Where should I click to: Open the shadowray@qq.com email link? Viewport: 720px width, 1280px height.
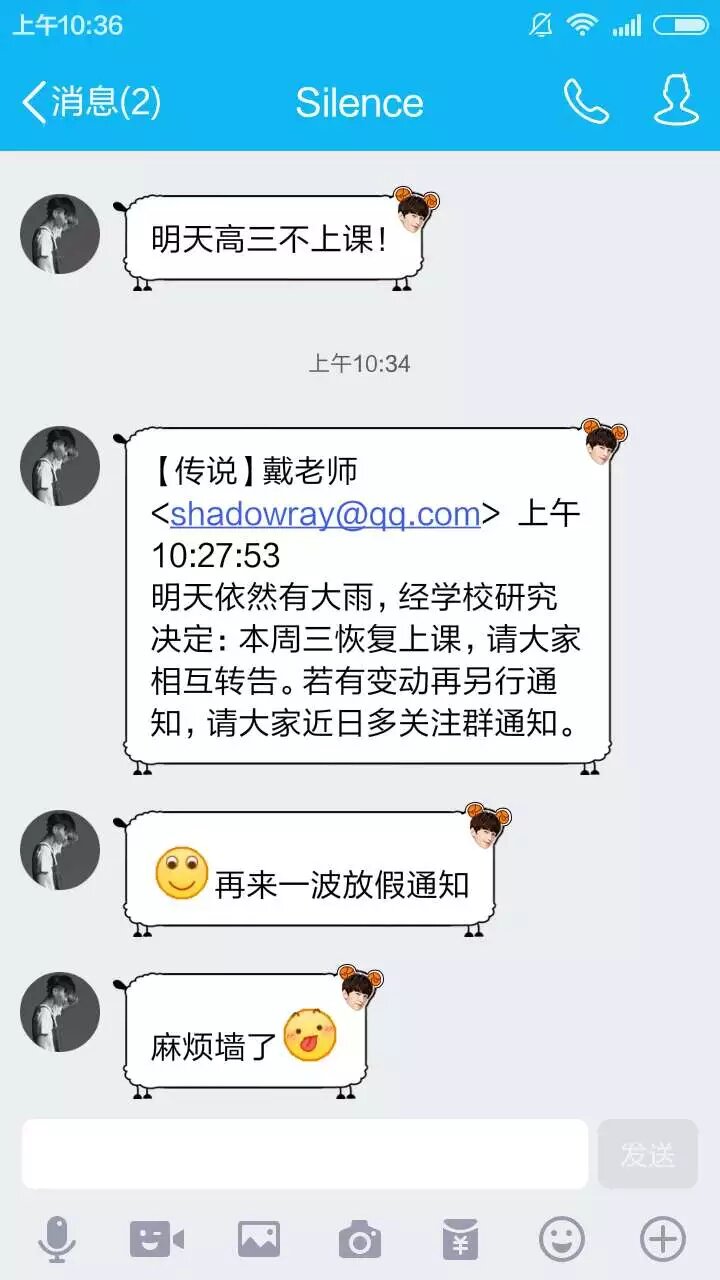tap(325, 513)
